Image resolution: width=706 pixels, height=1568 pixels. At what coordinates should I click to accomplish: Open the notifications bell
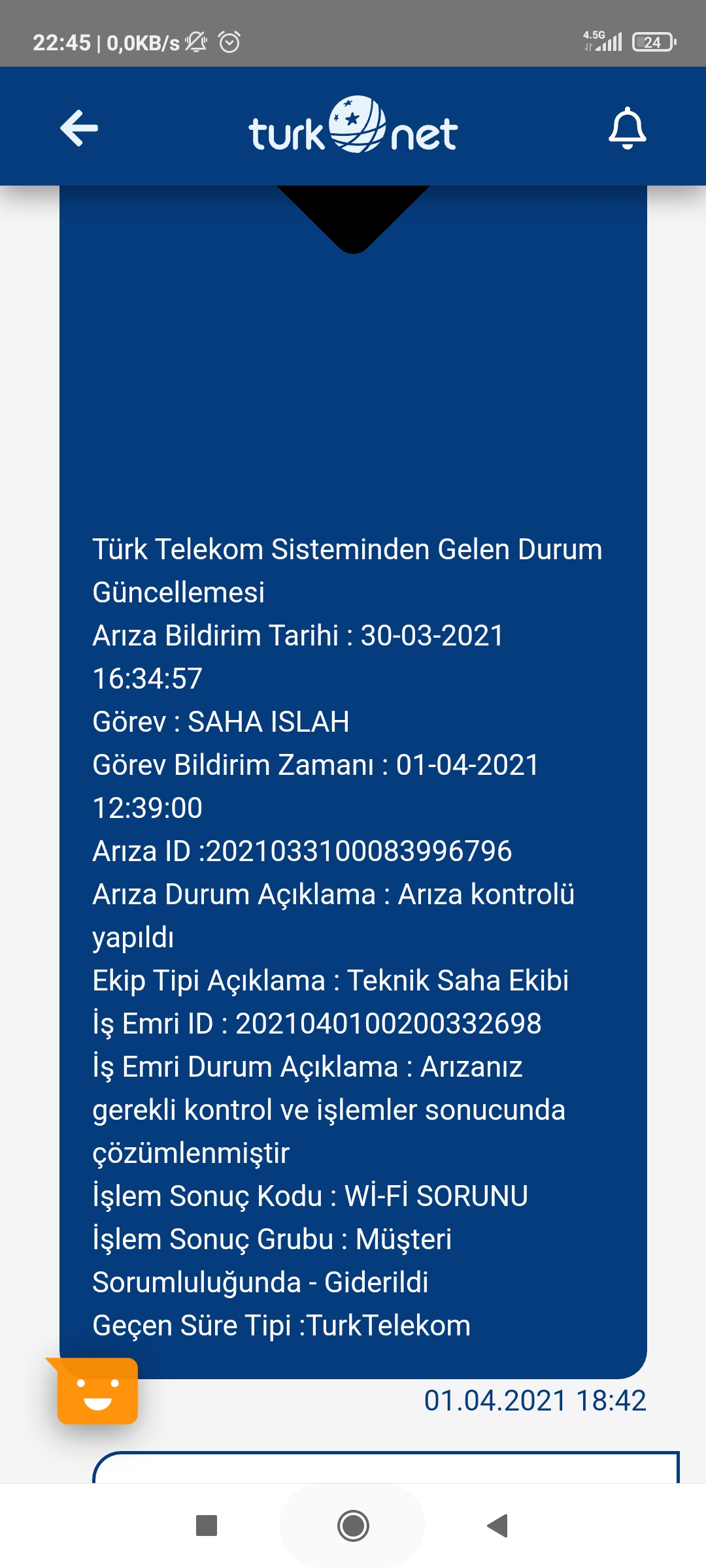tap(627, 128)
